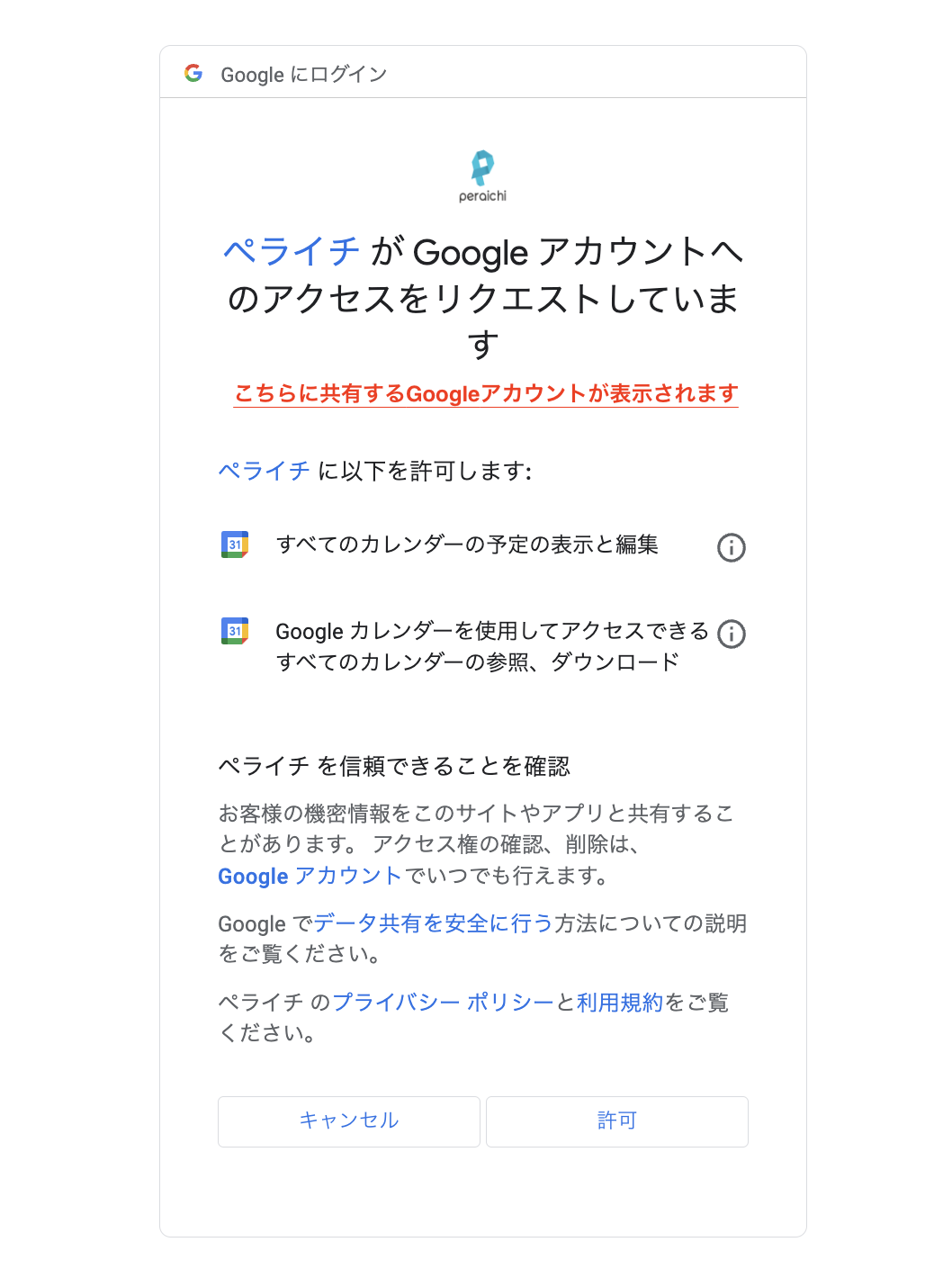Image resolution: width=952 pixels, height=1269 pixels.
Task: Open the info icon for calendar edit permission
Action: pyautogui.click(x=732, y=547)
